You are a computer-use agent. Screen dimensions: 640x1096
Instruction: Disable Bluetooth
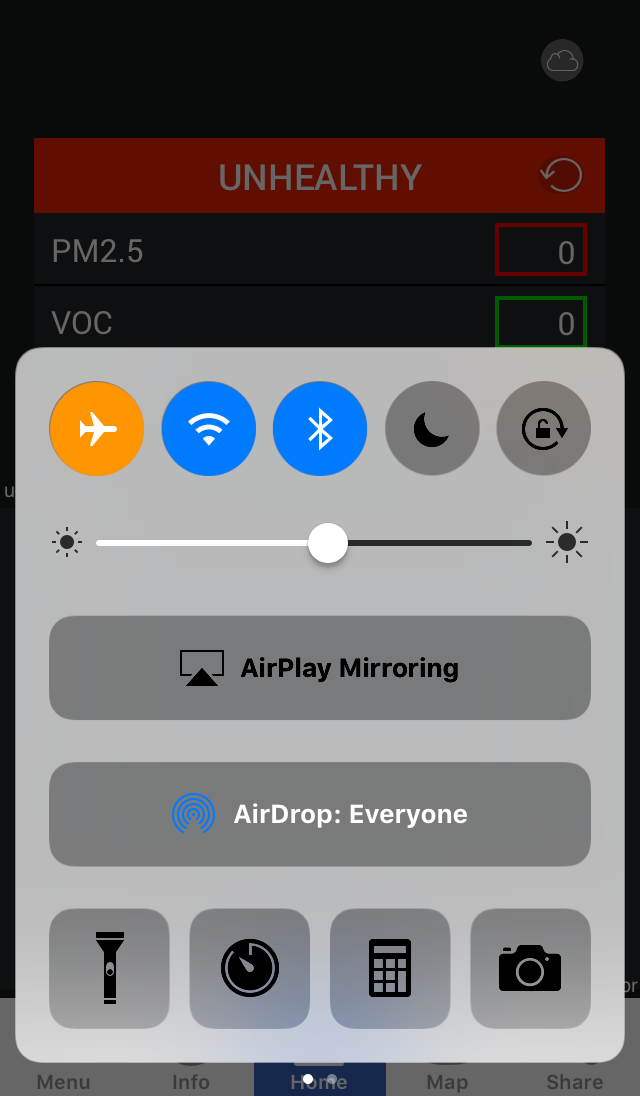tap(320, 428)
